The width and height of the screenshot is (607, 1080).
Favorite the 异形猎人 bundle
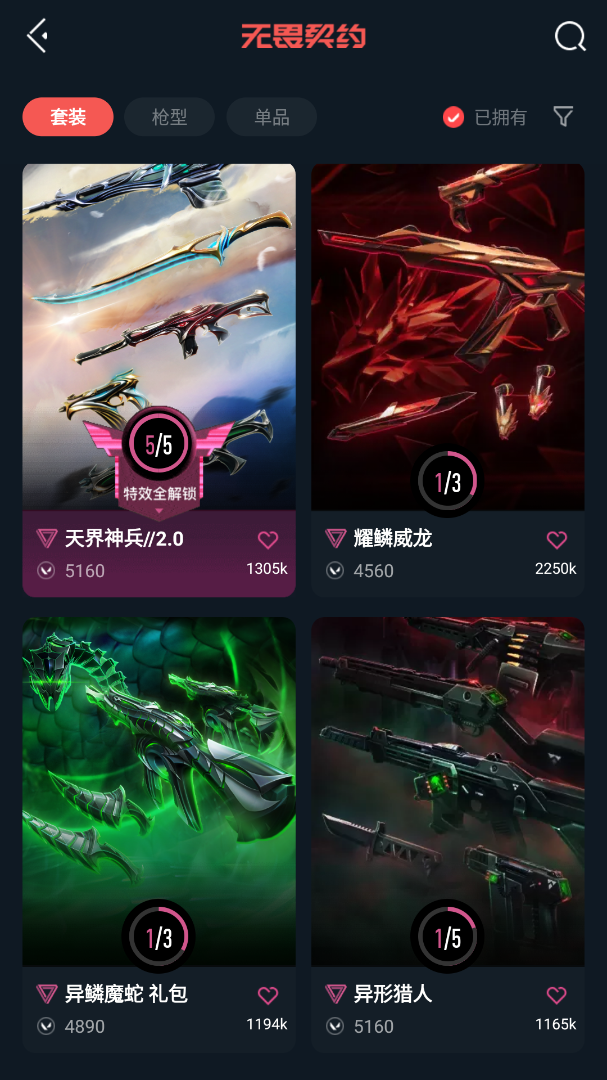557,995
